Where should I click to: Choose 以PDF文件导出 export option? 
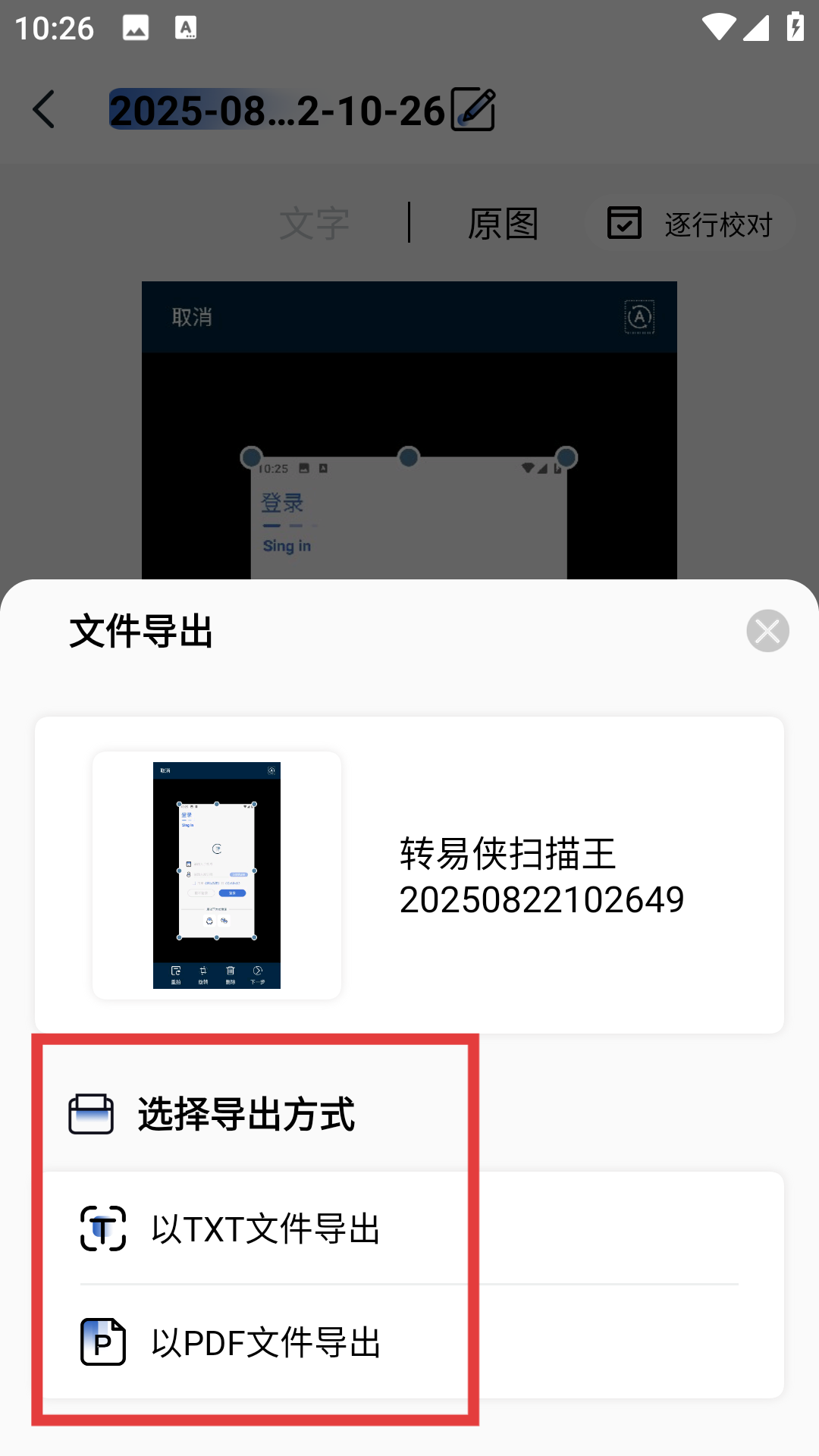tap(265, 1342)
